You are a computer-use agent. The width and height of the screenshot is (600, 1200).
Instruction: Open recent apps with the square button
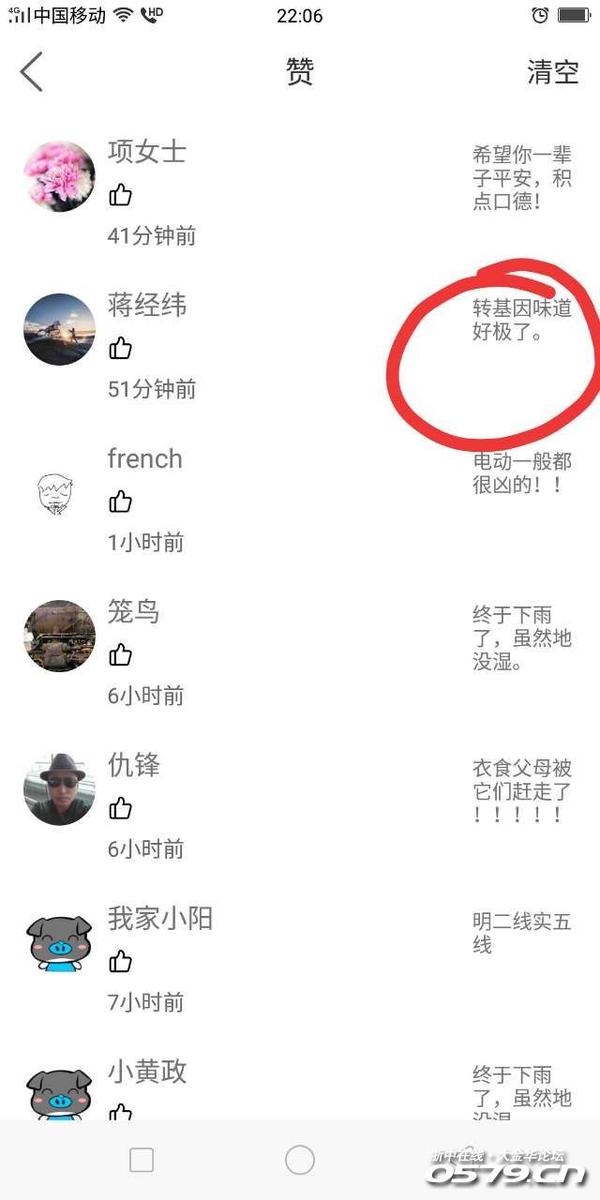(x=142, y=1160)
